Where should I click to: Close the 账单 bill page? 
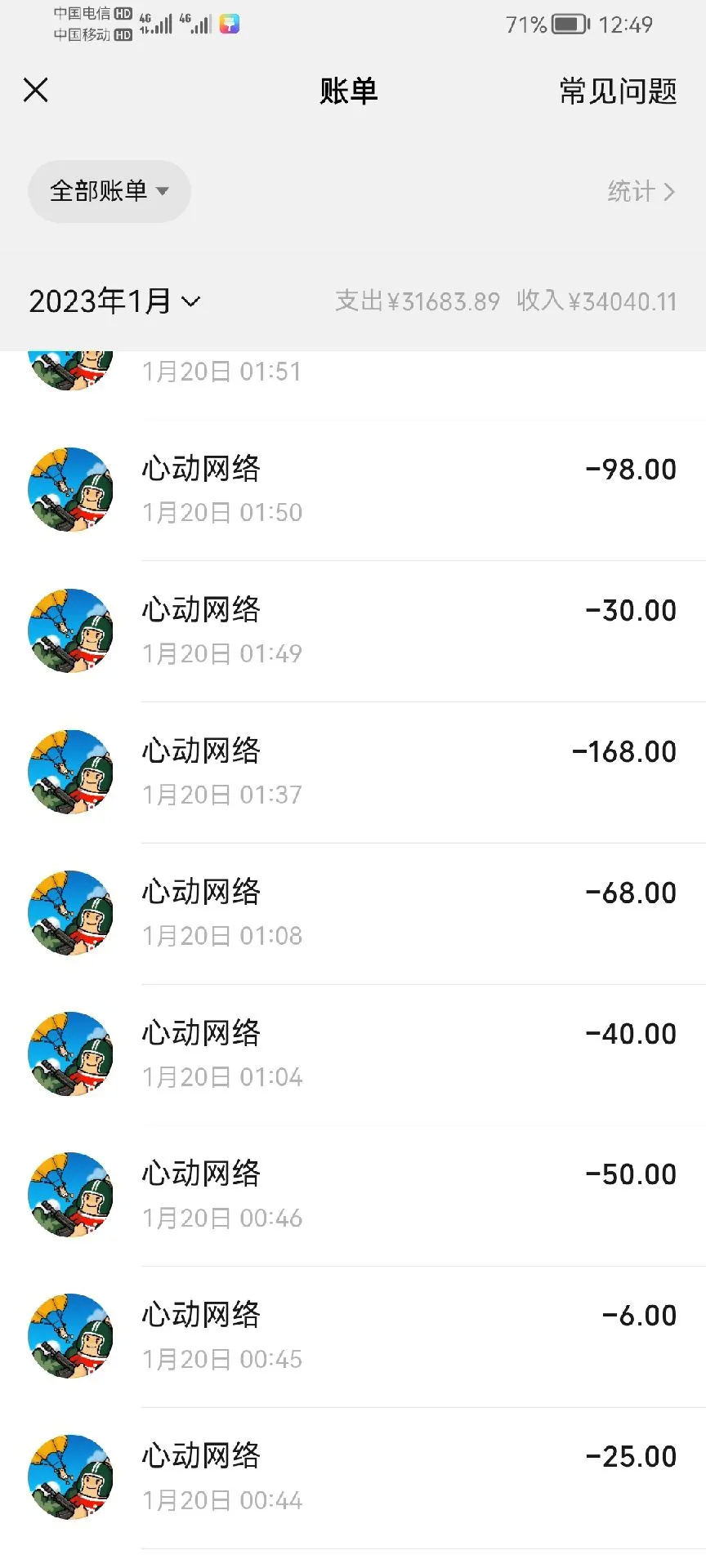[x=36, y=90]
